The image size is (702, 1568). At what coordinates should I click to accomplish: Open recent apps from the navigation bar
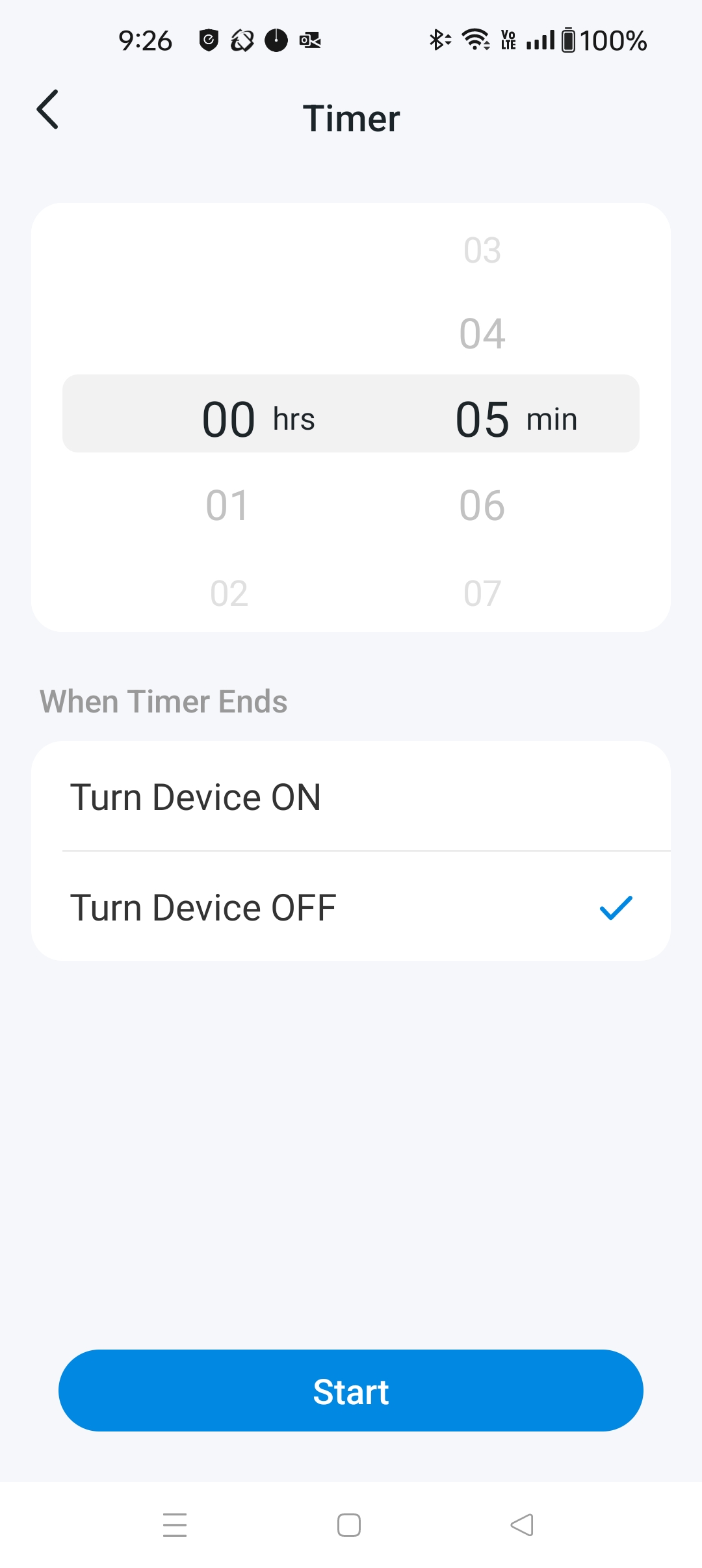175,1525
